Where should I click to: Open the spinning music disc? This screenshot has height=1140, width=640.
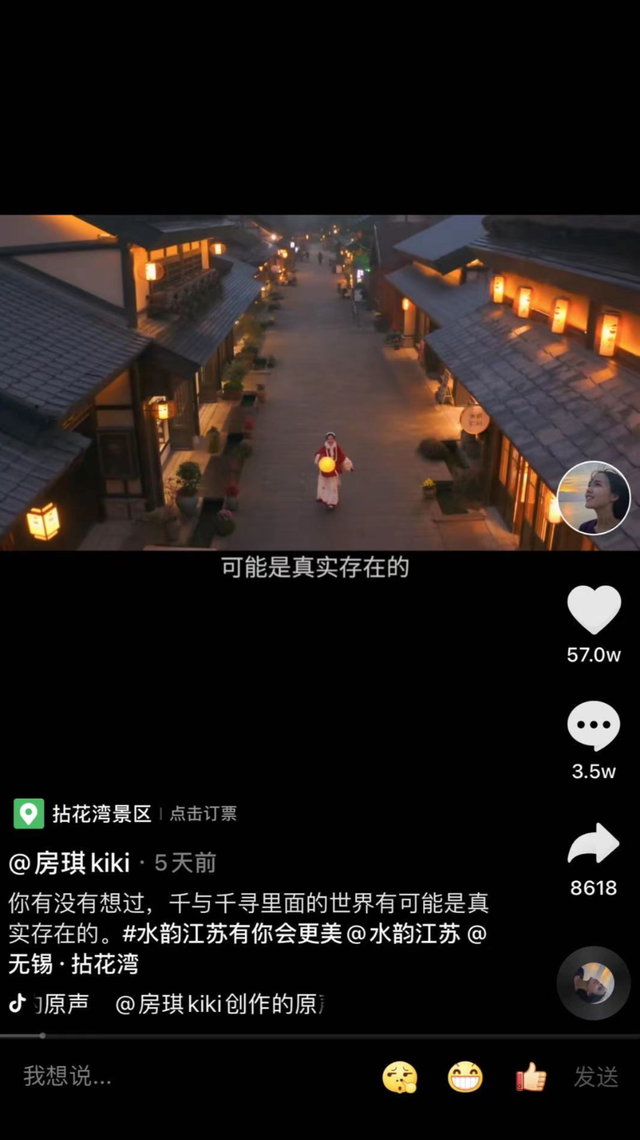coord(594,983)
